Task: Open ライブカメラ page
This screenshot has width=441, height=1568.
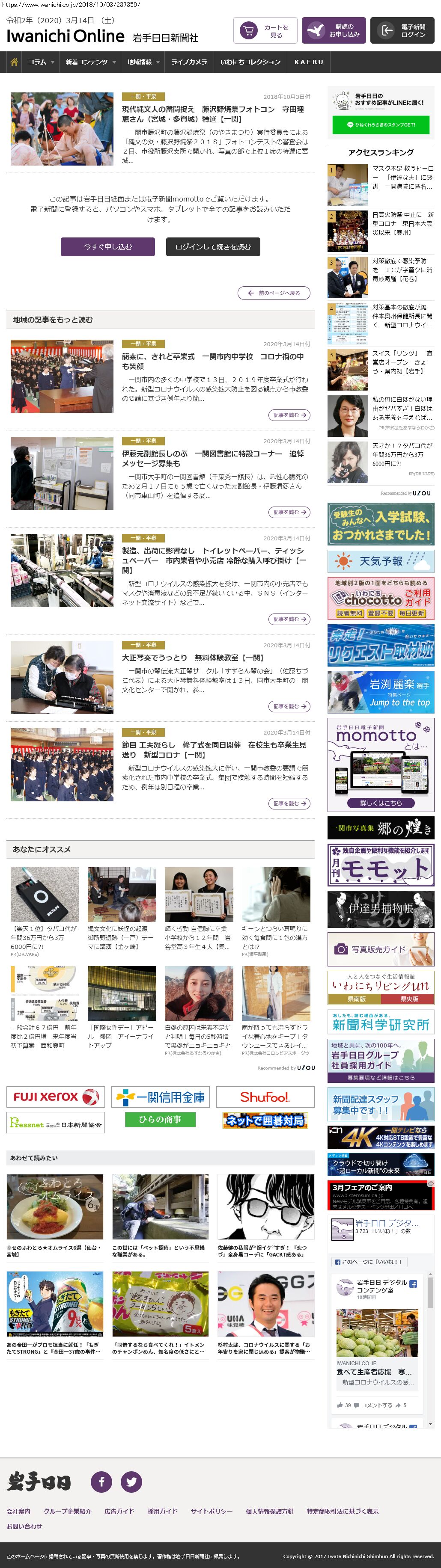Action: pos(189,62)
